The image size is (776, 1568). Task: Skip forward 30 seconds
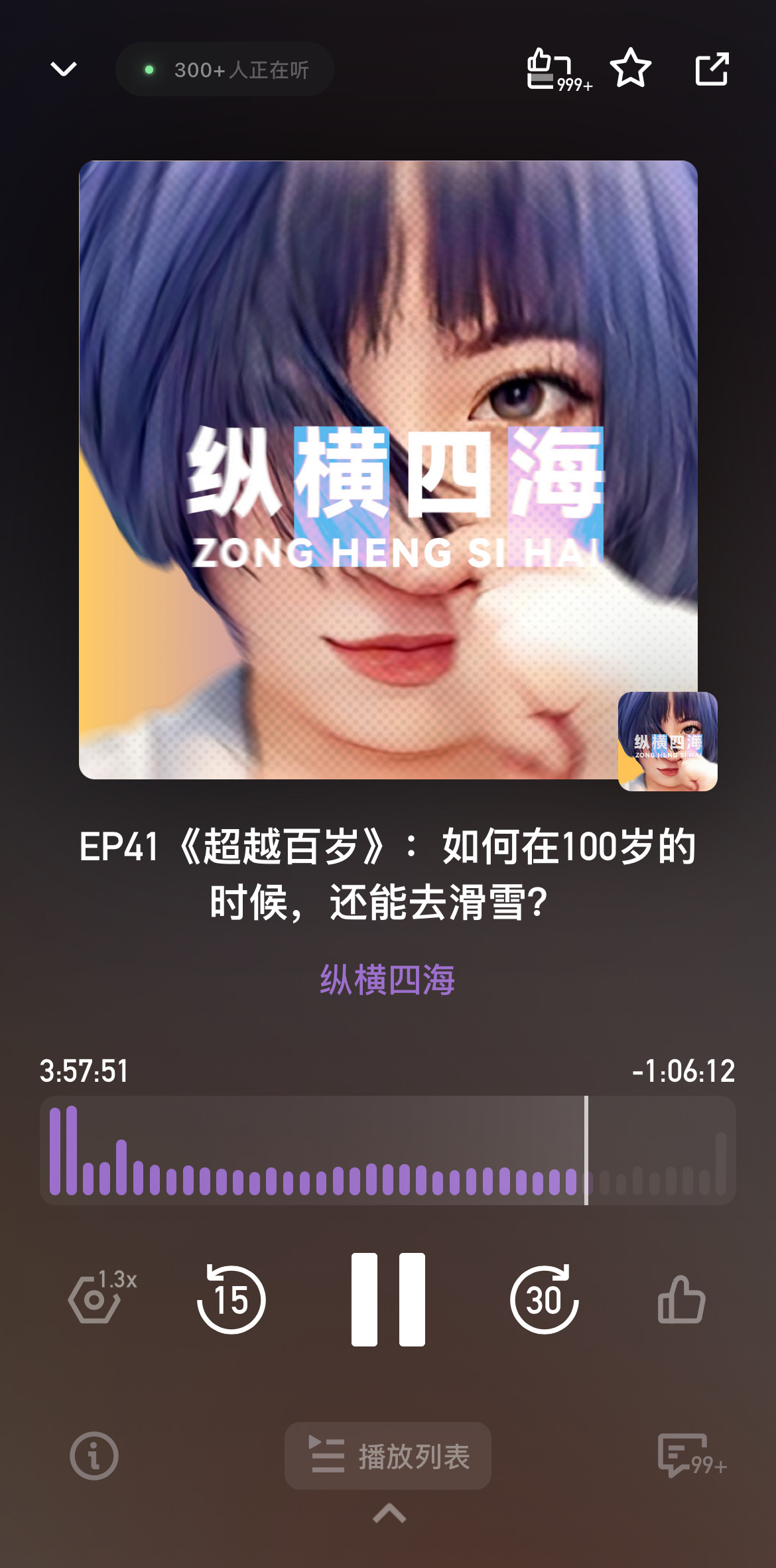pos(544,1299)
